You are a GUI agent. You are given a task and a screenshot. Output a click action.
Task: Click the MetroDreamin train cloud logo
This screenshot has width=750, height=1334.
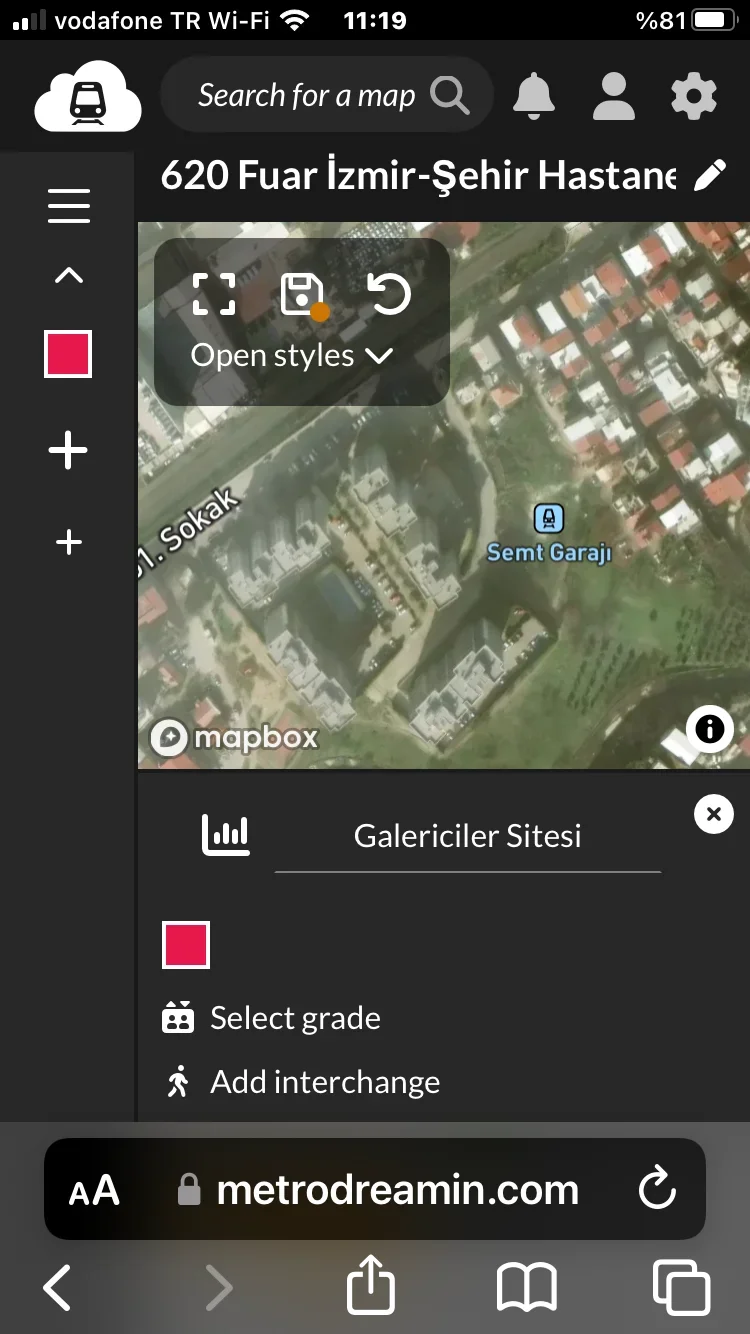[x=86, y=95]
